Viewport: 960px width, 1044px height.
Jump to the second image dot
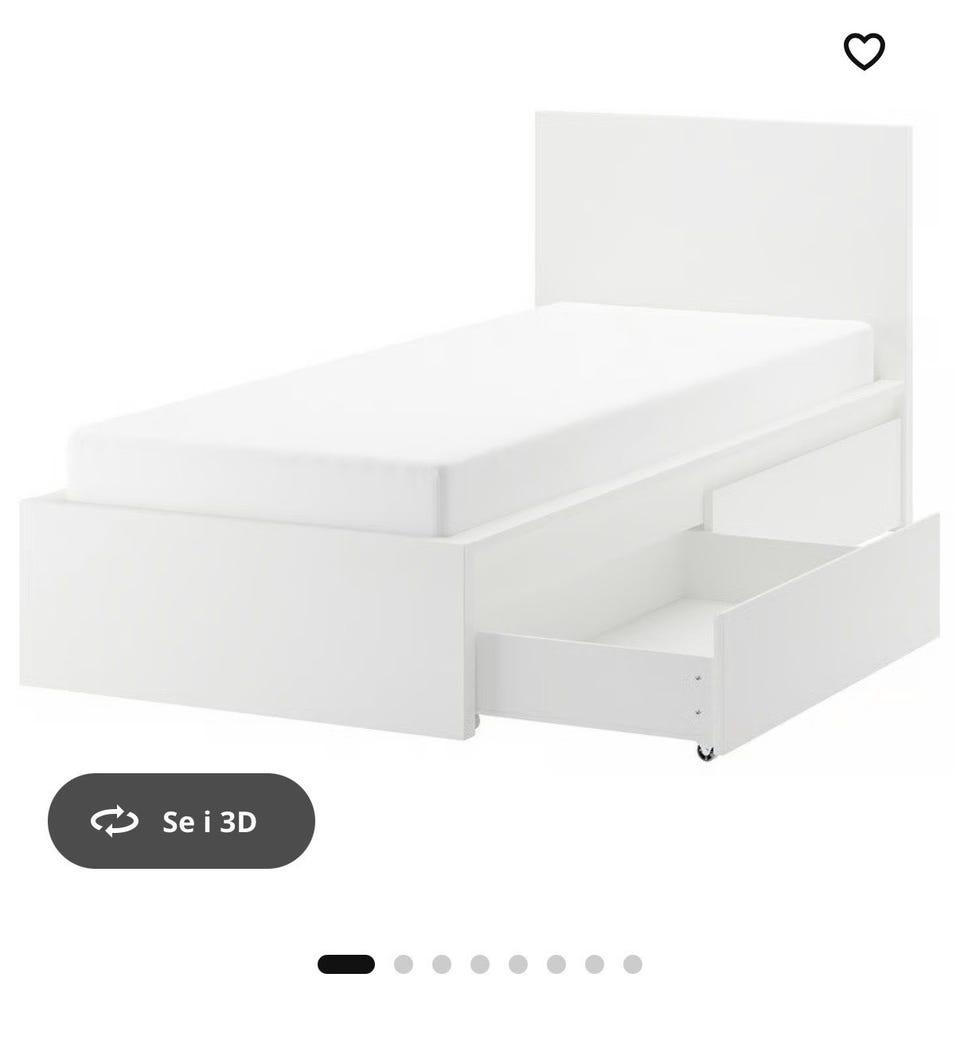tap(403, 964)
